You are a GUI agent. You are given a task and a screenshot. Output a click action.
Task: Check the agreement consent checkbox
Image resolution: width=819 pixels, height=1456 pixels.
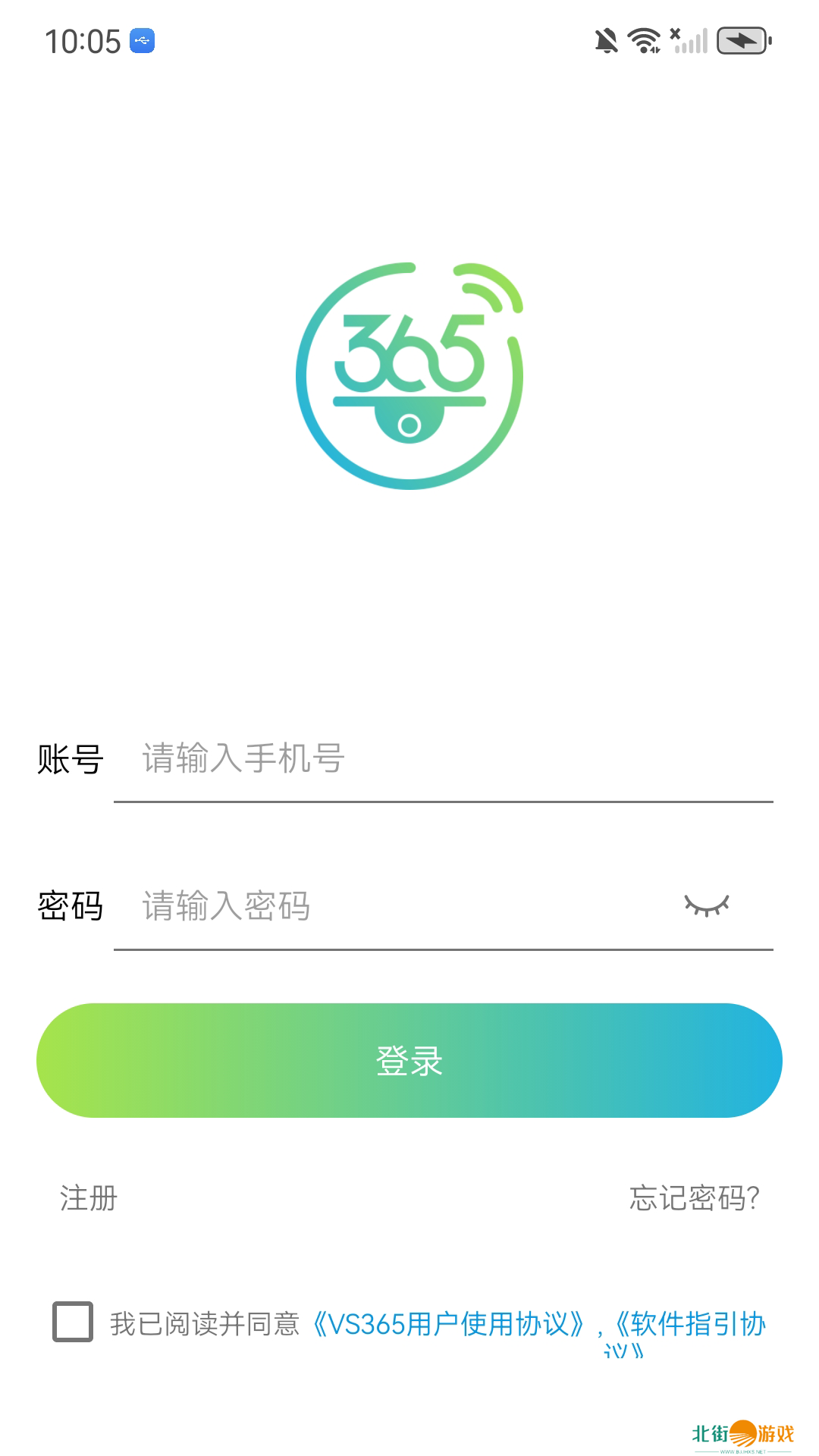pyautogui.click(x=73, y=1322)
